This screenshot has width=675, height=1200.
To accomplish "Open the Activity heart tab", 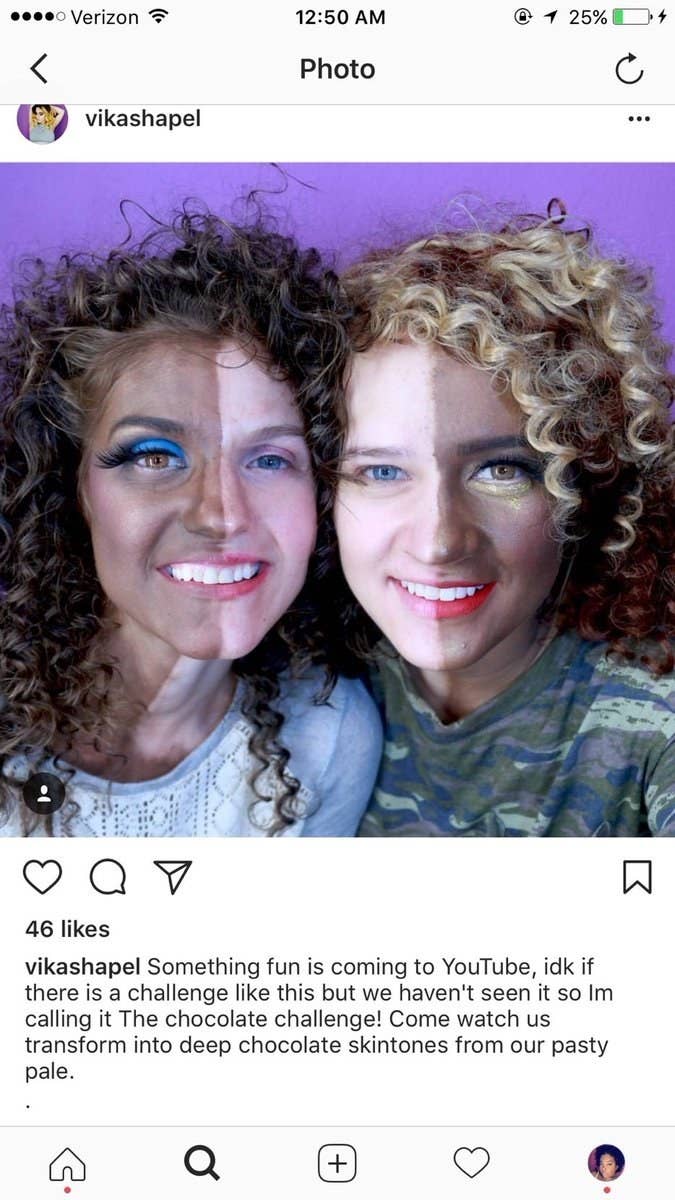I will [472, 1163].
